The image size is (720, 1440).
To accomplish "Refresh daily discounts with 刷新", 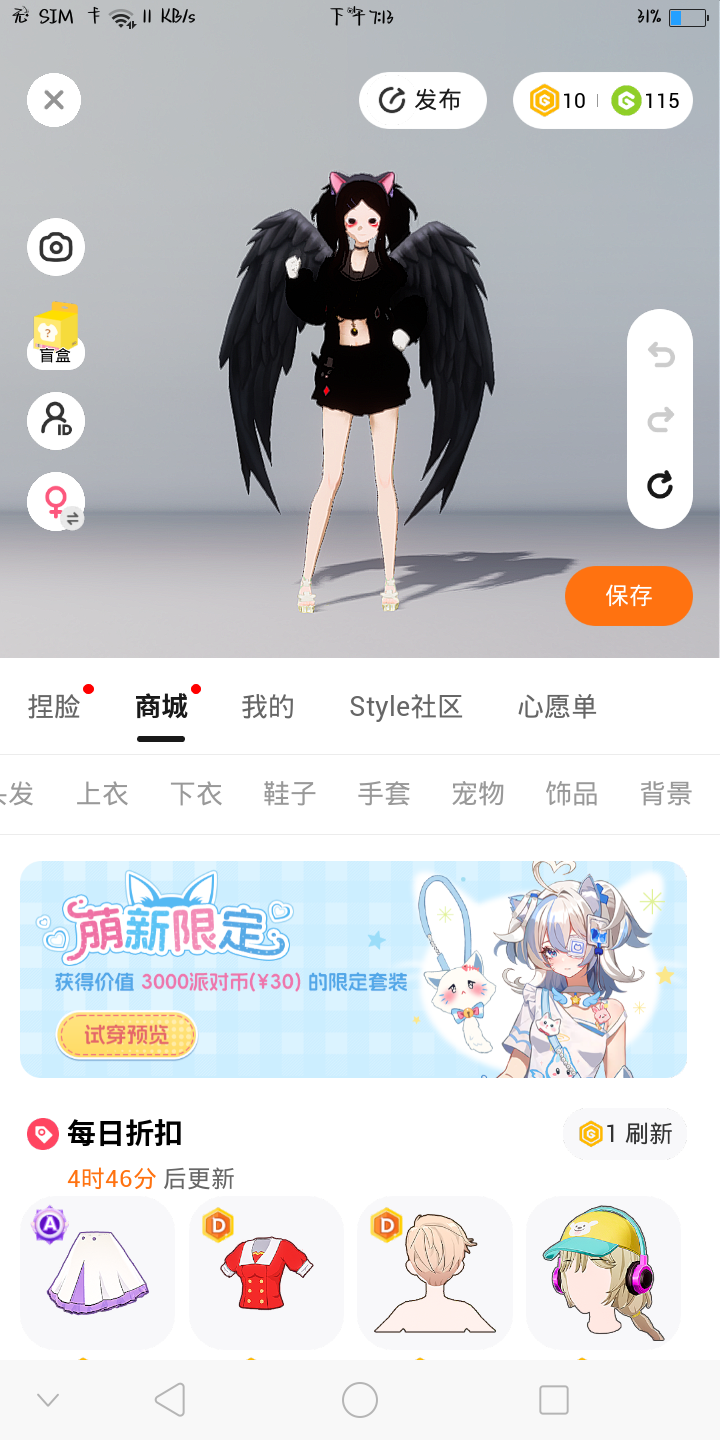I will (626, 1134).
